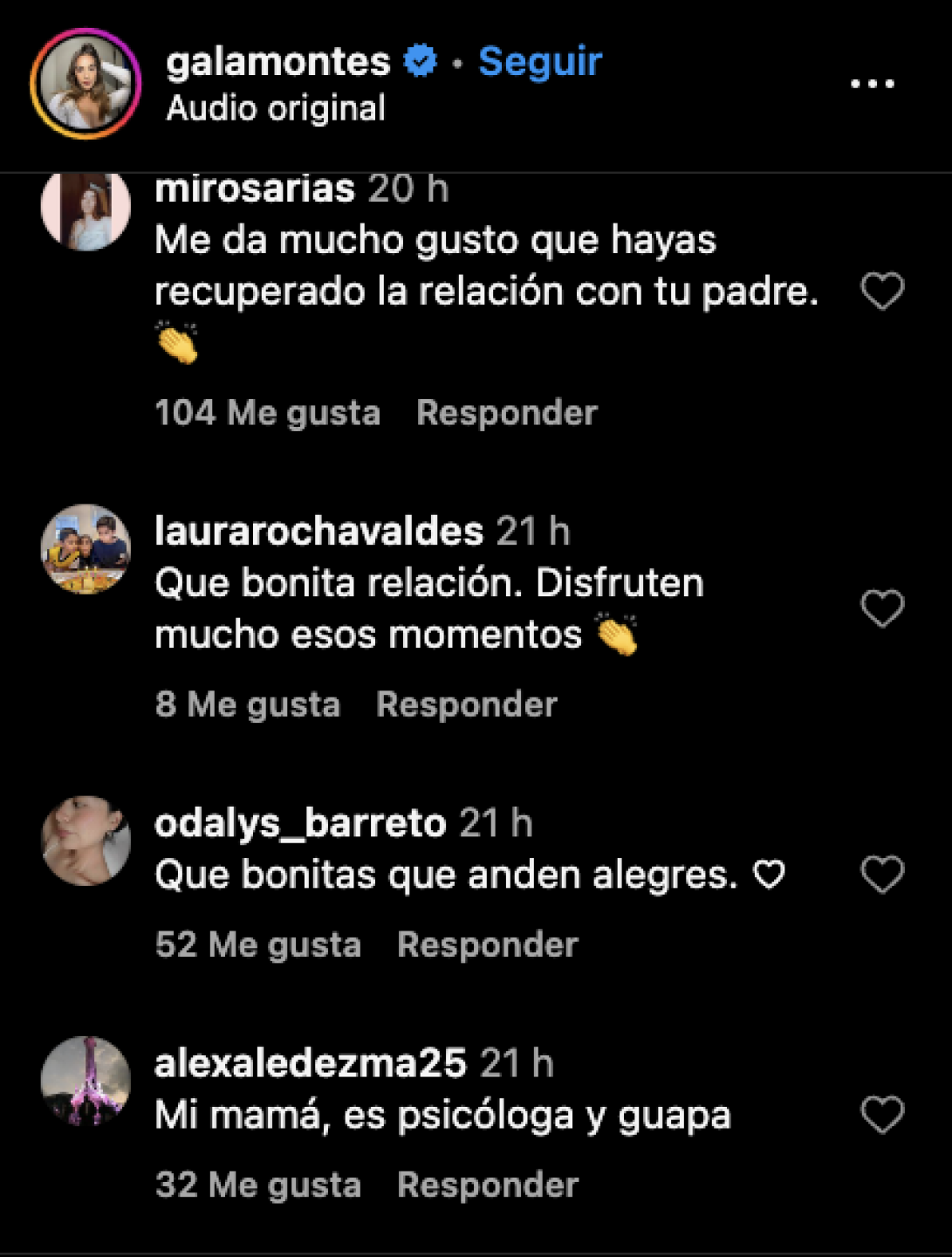This screenshot has width=952, height=1257.
Task: Open the Audio original link
Action: coord(276,108)
